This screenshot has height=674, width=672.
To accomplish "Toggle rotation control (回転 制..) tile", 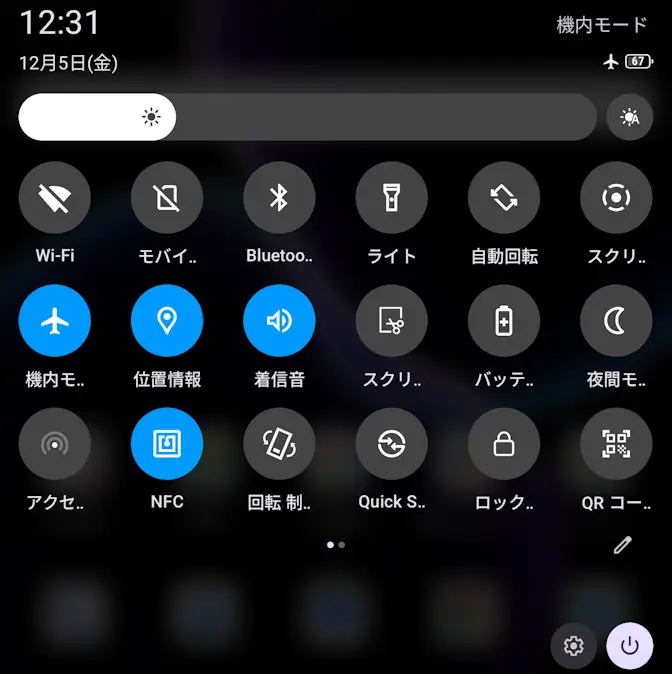I will (x=279, y=444).
